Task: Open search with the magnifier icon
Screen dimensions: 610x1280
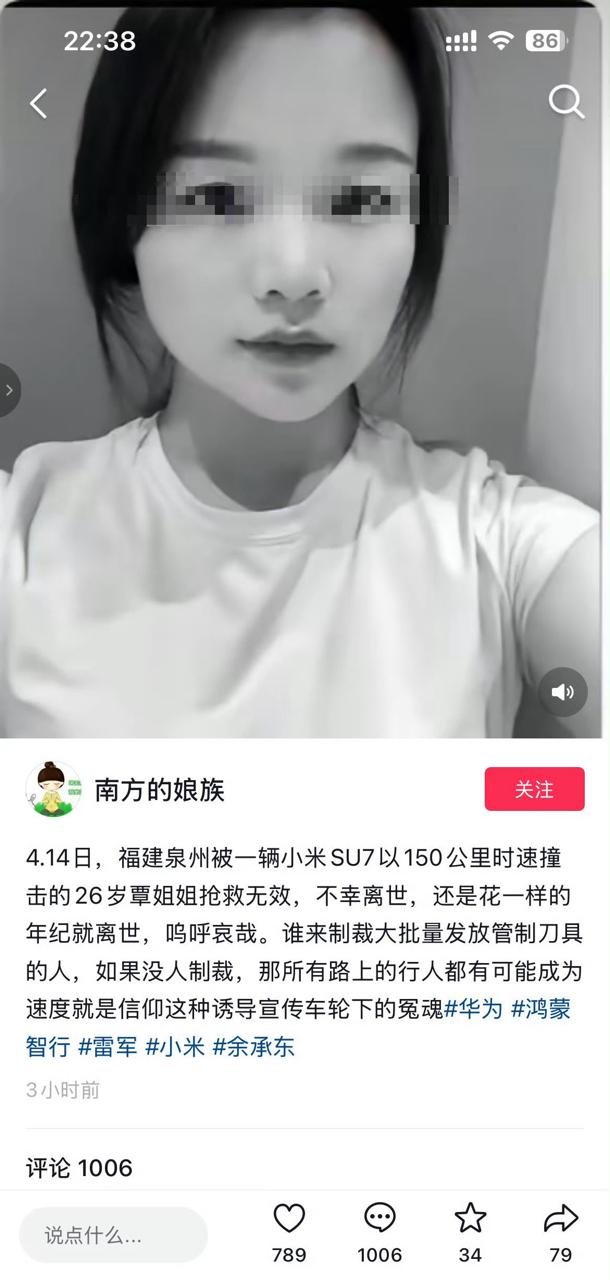Action: [x=566, y=101]
